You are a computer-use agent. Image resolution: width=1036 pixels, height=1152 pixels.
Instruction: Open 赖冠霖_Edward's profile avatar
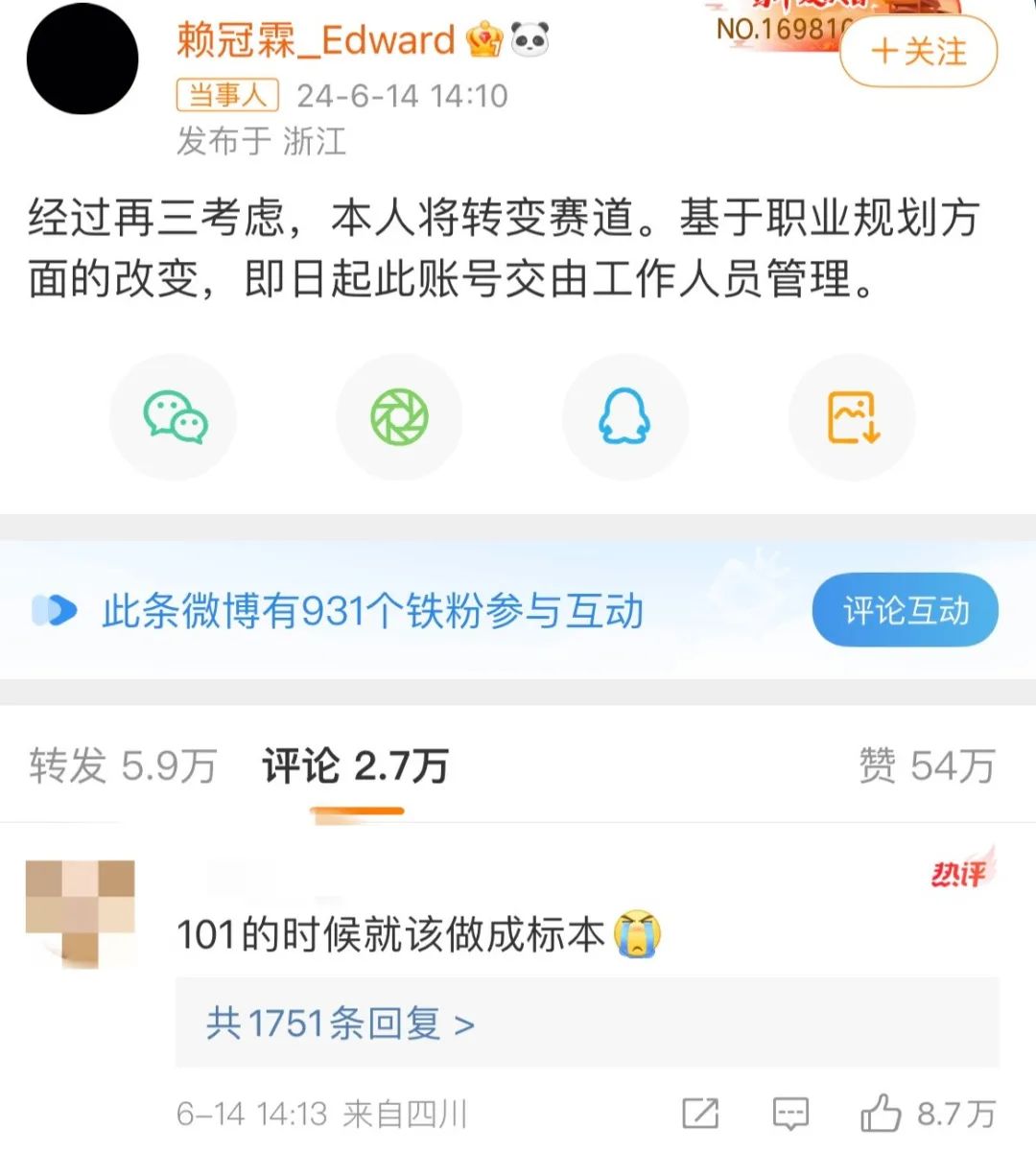click(82, 58)
